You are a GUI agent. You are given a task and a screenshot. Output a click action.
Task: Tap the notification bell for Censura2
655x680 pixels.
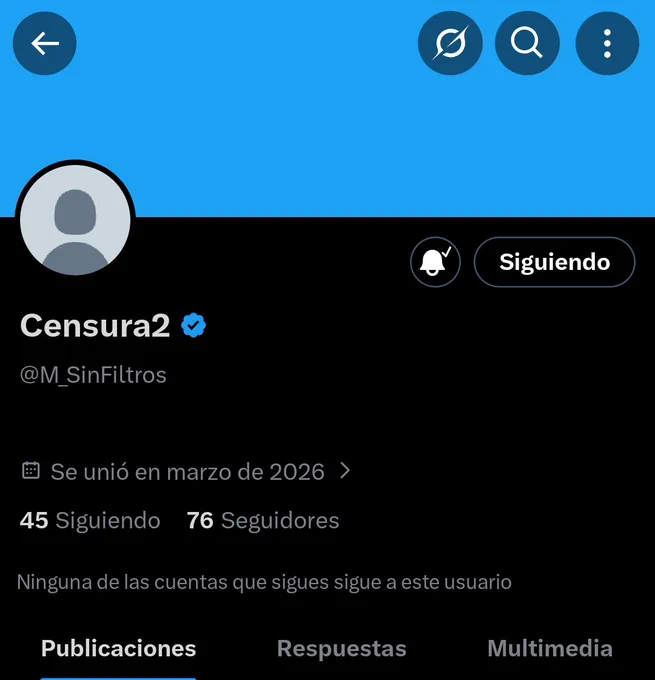click(x=436, y=262)
